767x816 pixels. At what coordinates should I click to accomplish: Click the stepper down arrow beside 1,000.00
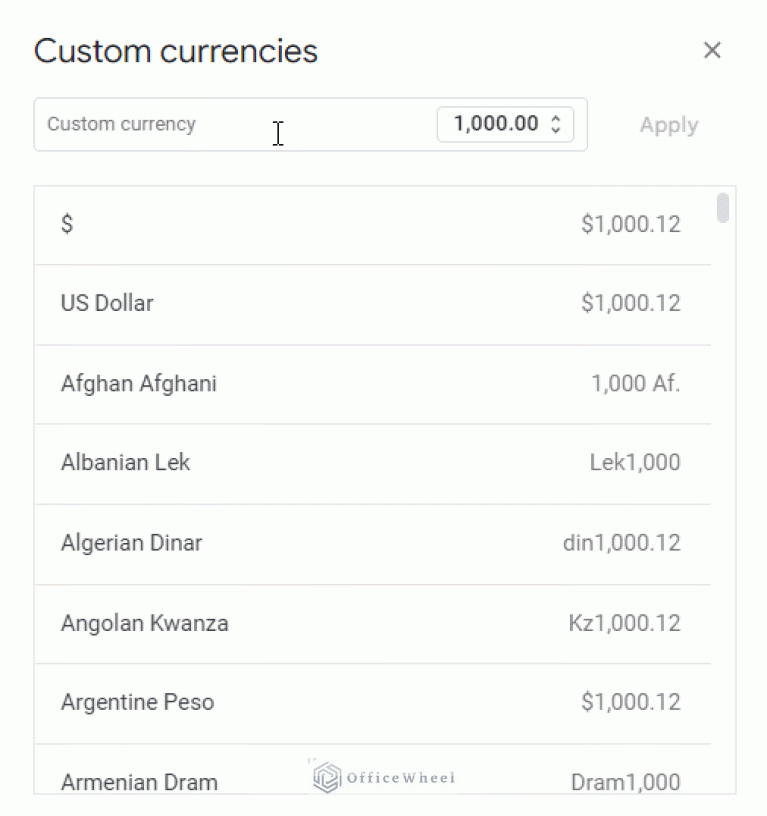tap(555, 130)
